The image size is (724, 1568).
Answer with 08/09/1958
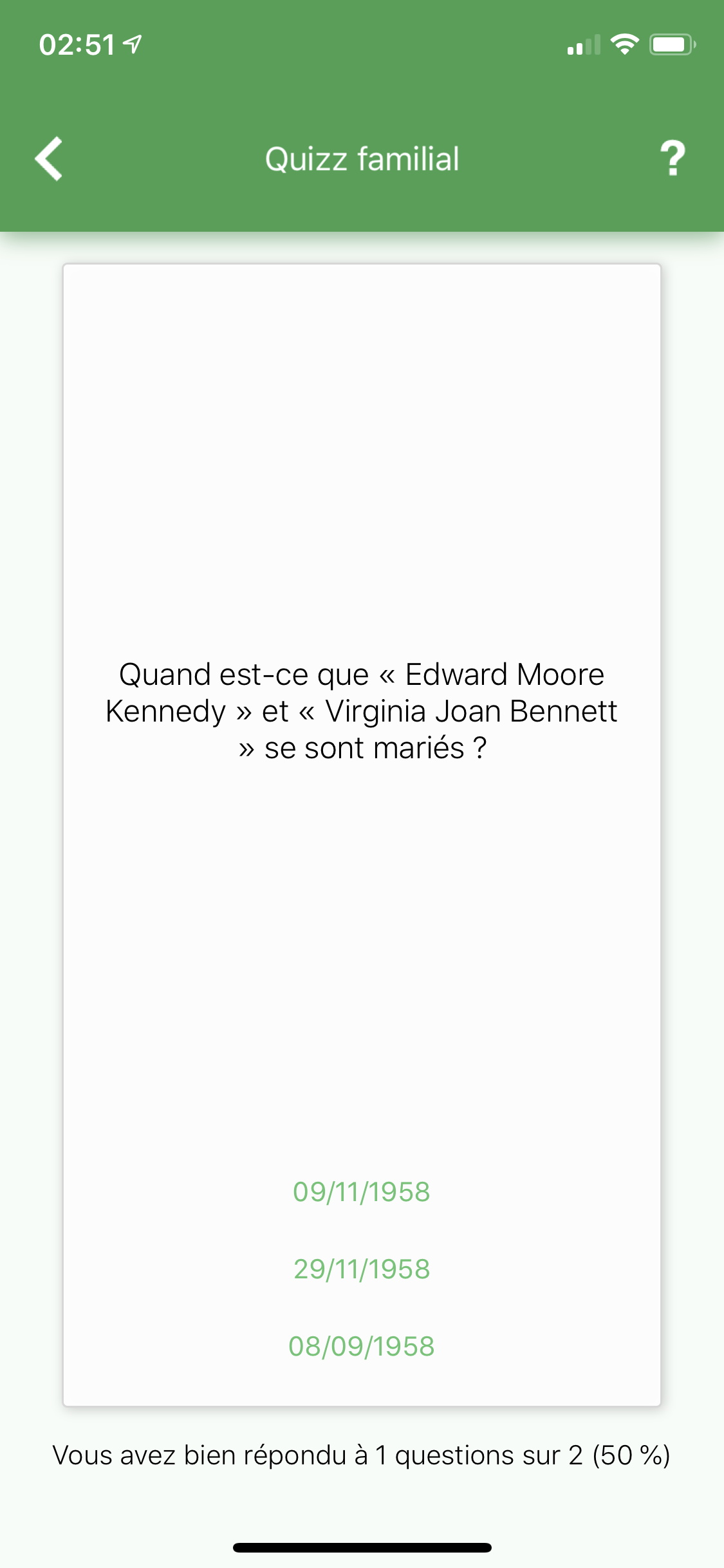click(x=362, y=1347)
